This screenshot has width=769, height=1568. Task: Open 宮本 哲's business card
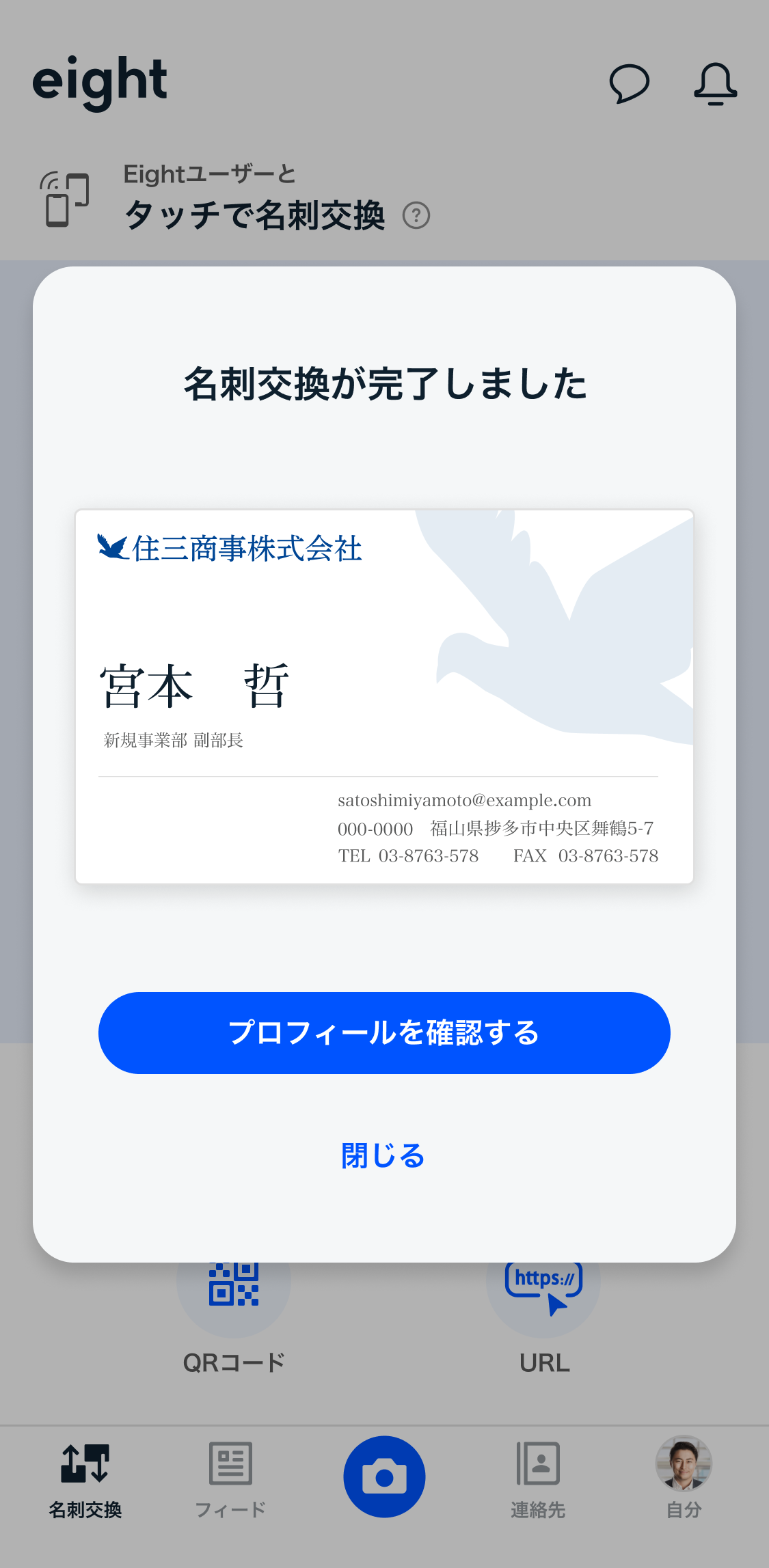click(x=384, y=696)
